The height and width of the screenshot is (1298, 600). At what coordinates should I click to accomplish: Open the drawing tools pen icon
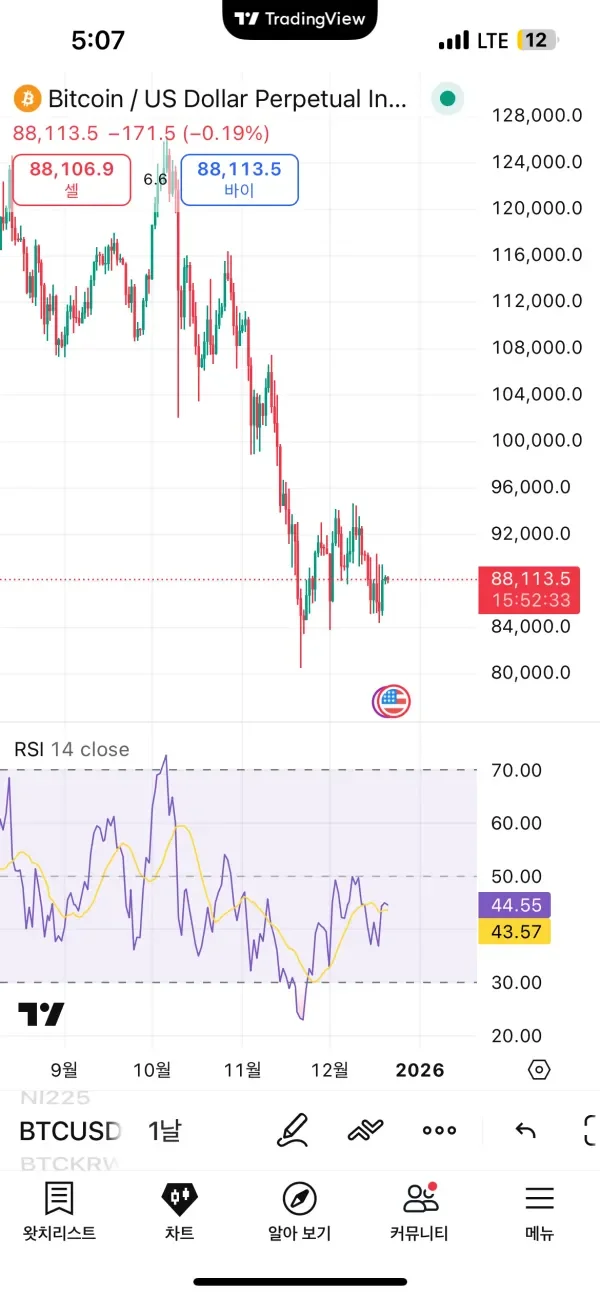point(291,1130)
